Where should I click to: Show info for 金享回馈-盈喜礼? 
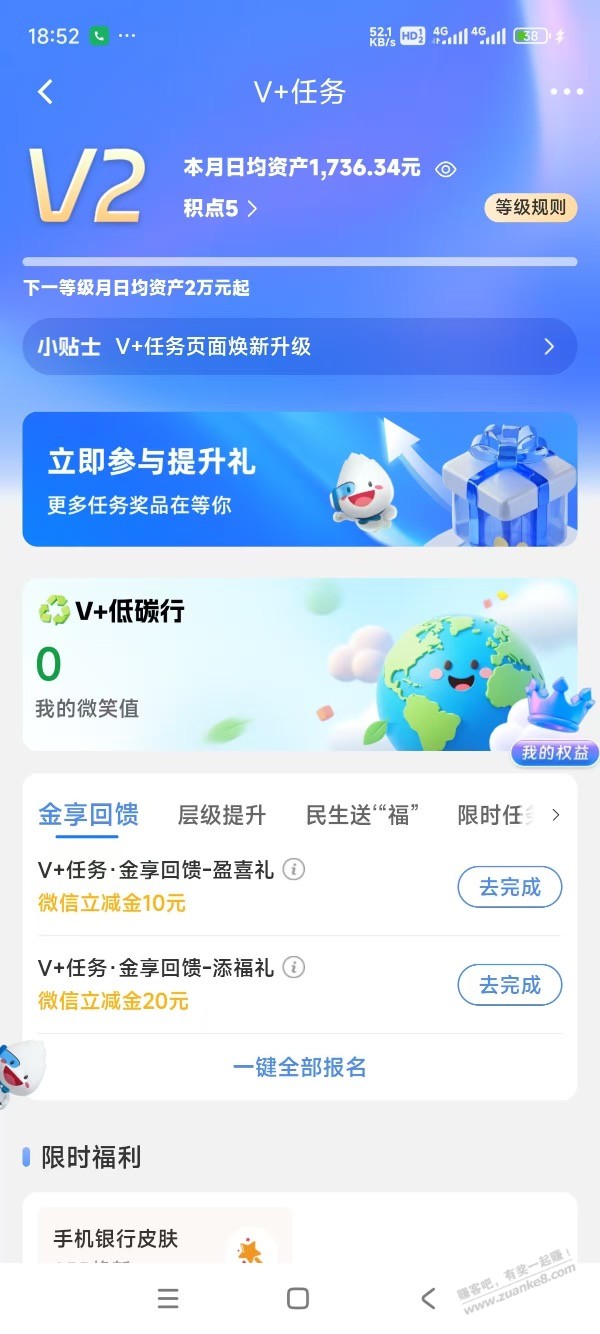(x=293, y=869)
